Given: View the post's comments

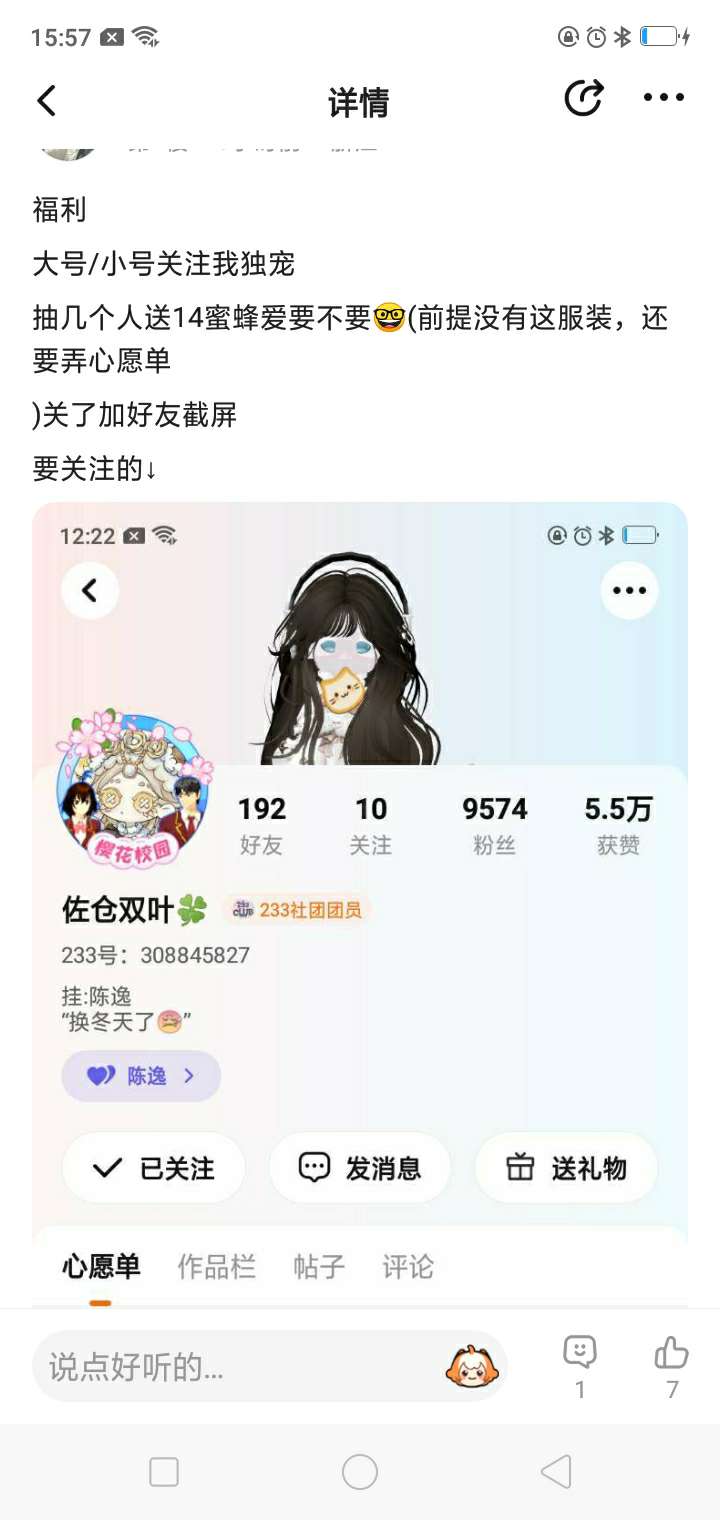Looking at the screenshot, I should point(580,1364).
